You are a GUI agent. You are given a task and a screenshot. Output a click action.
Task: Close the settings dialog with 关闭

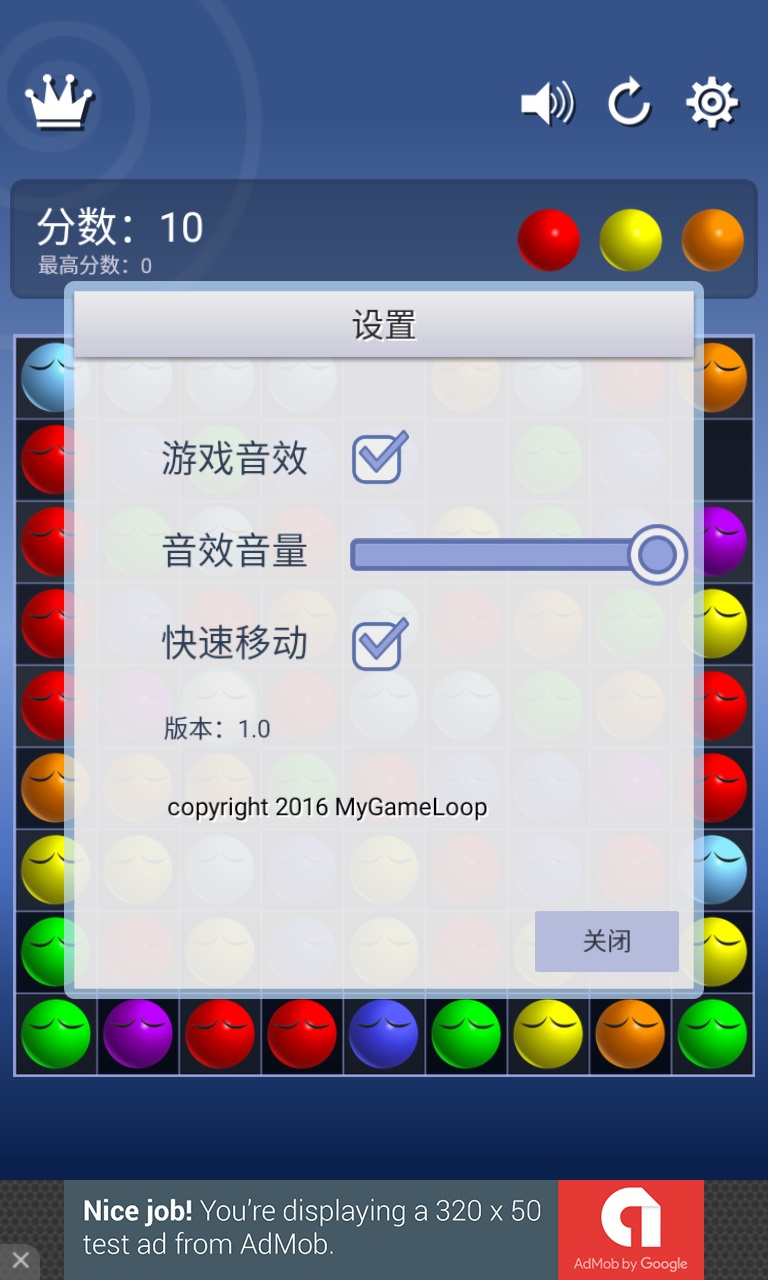606,941
